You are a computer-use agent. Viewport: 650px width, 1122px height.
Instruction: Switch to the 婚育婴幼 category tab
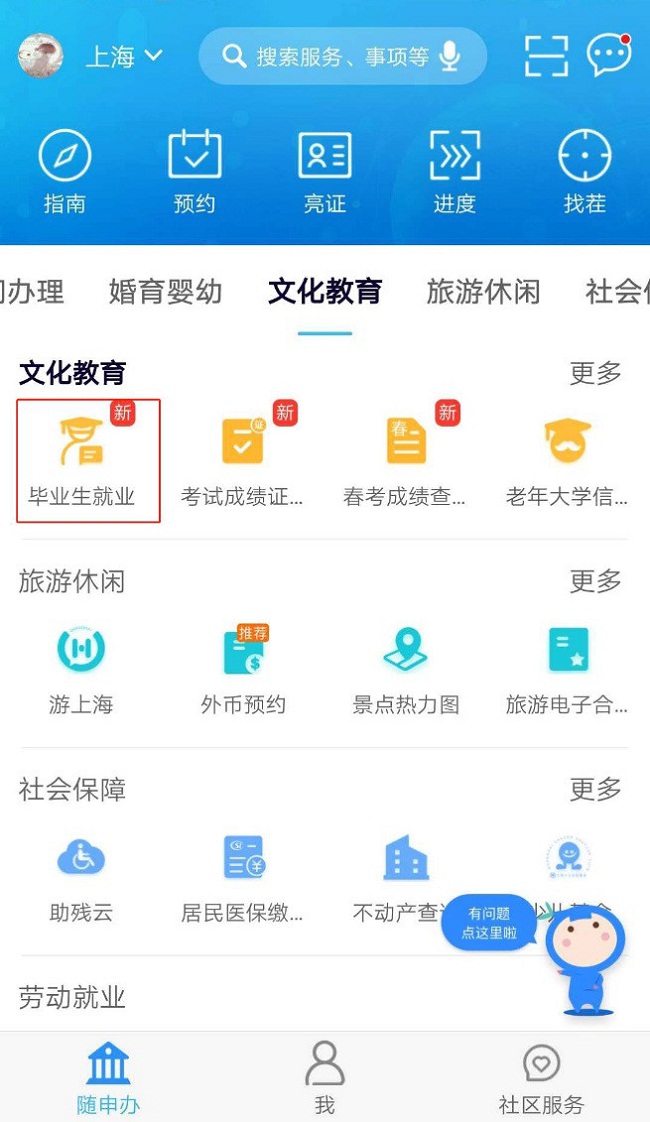(165, 292)
